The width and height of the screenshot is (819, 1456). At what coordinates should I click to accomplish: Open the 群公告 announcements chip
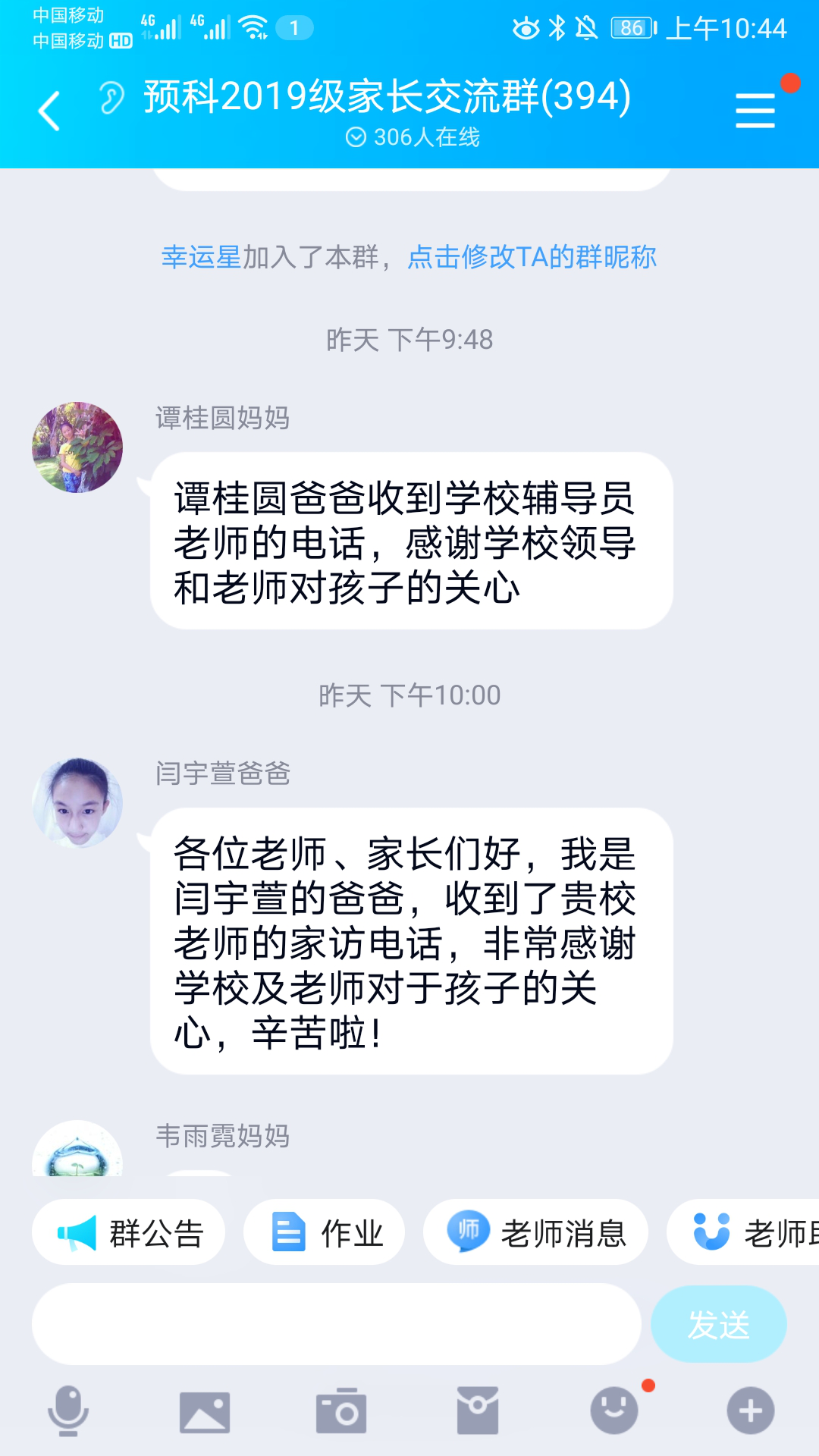tap(129, 1232)
